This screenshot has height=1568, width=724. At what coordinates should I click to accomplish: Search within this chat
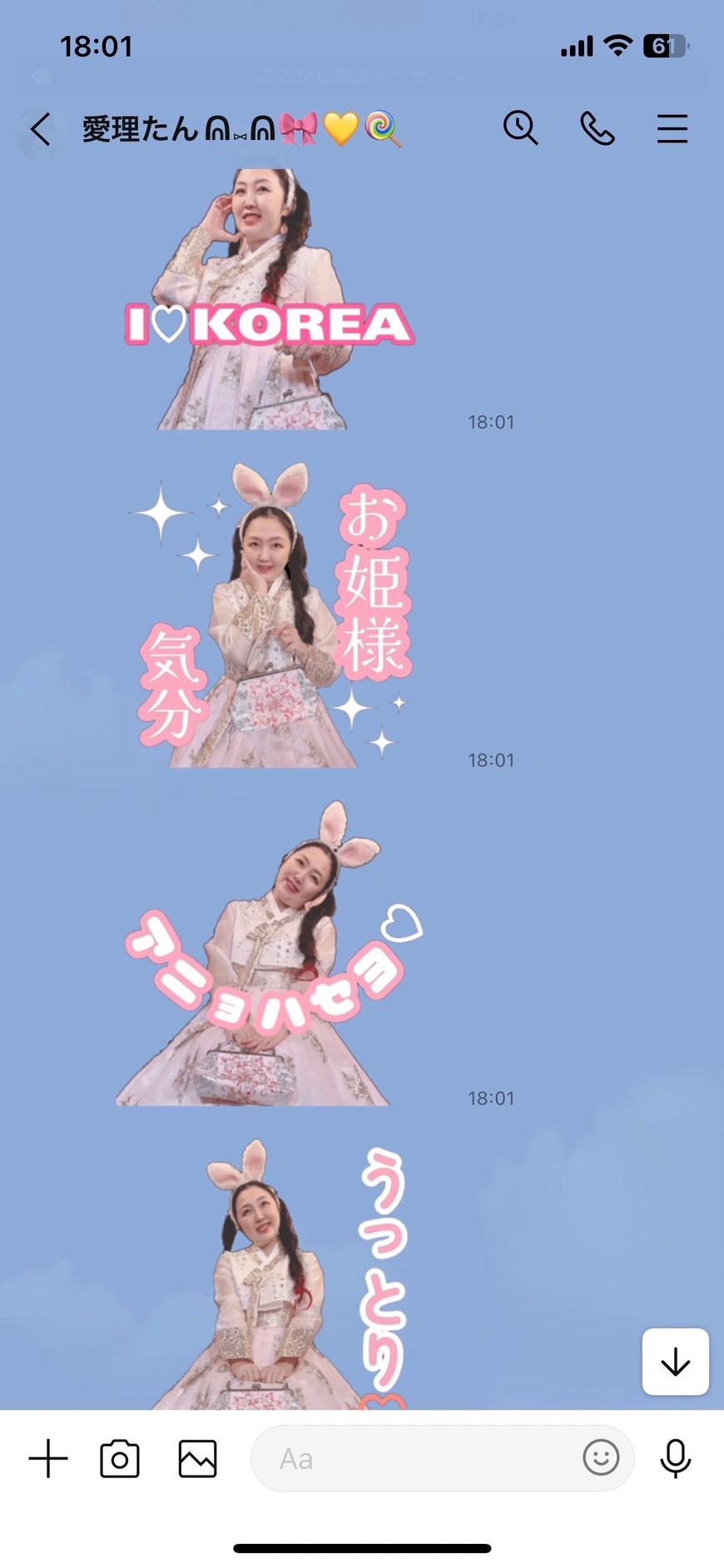520,128
